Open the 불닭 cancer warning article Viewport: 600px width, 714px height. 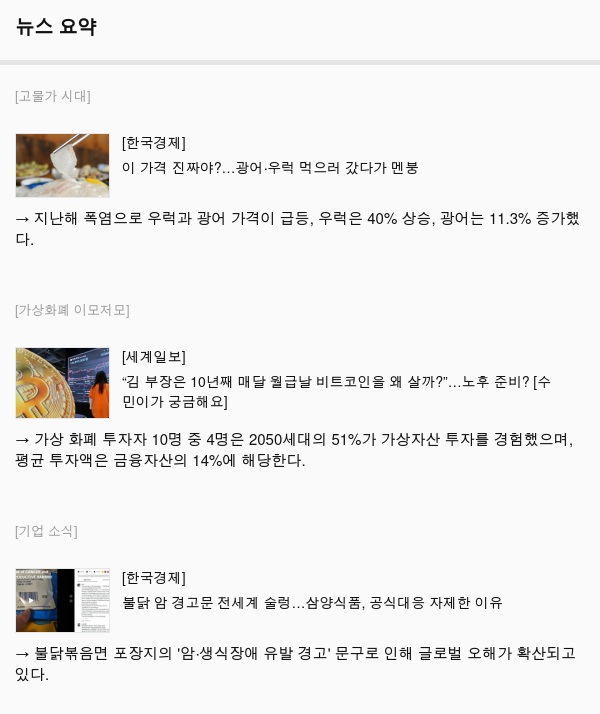point(312,603)
